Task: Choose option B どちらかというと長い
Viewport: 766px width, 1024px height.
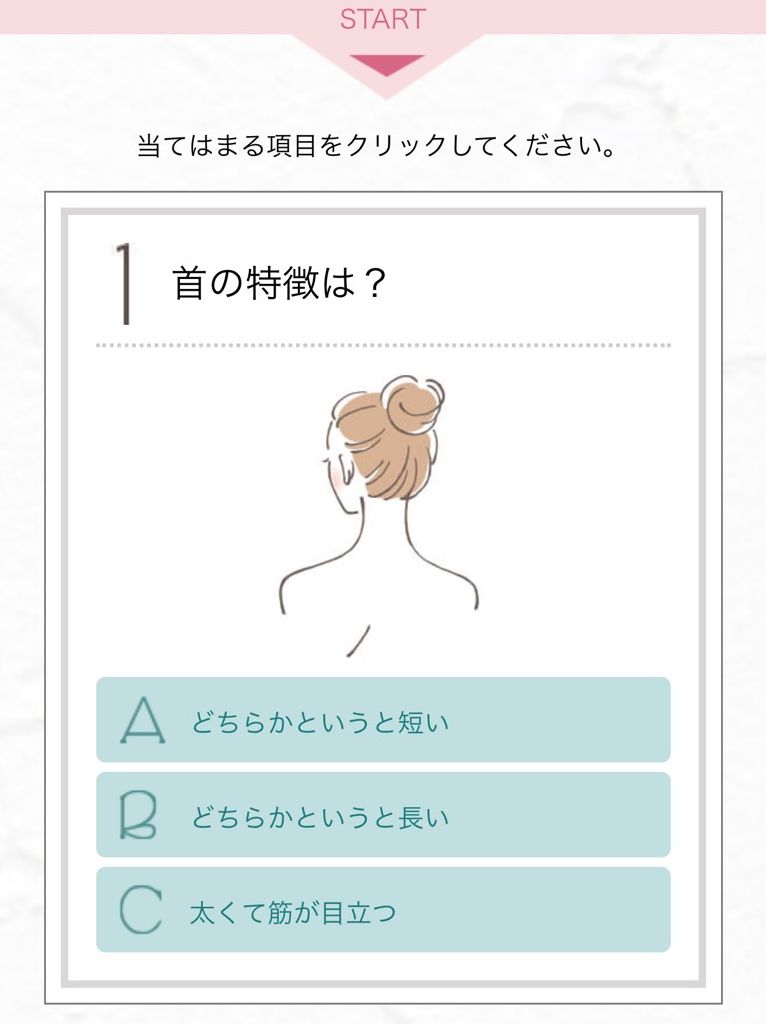Action: tap(383, 815)
